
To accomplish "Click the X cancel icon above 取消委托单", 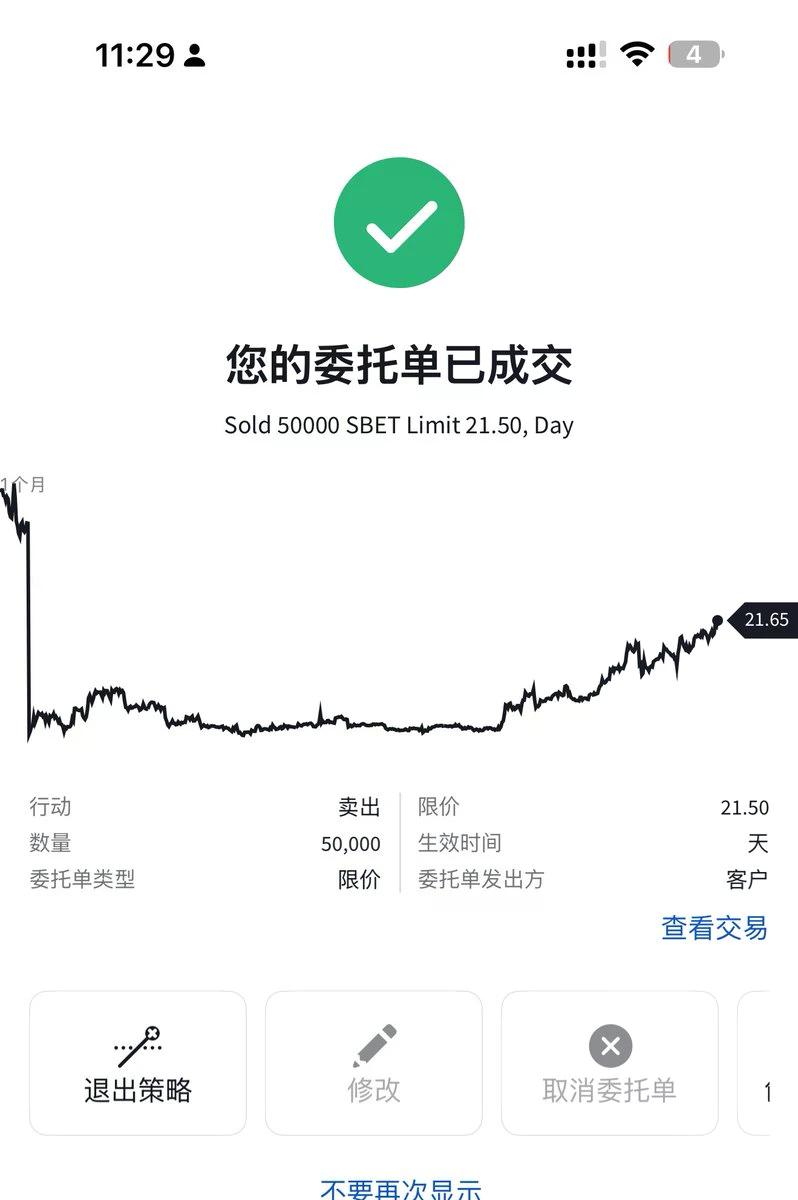I will [609, 1047].
